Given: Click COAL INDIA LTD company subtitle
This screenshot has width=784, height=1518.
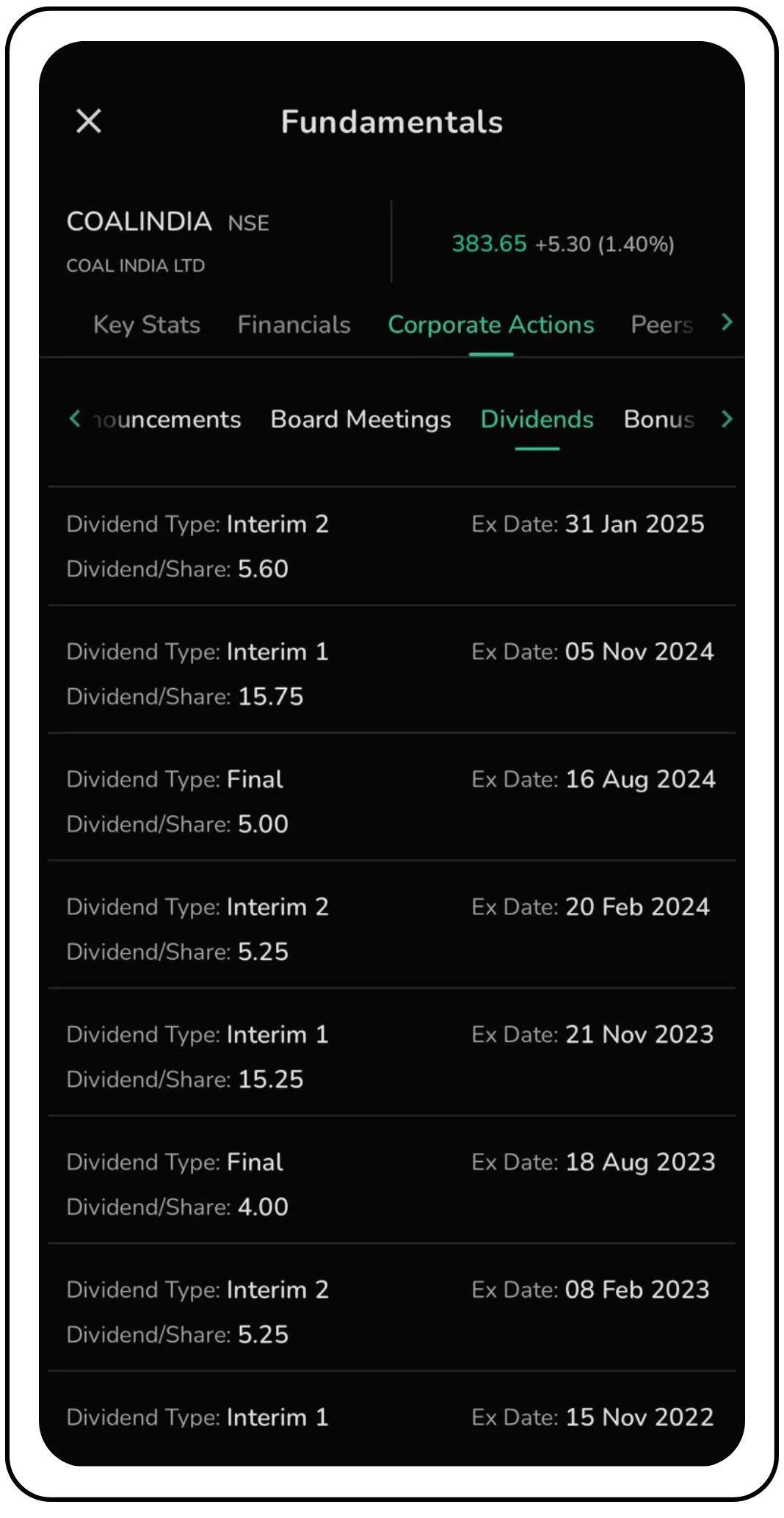Looking at the screenshot, I should coord(134,265).
